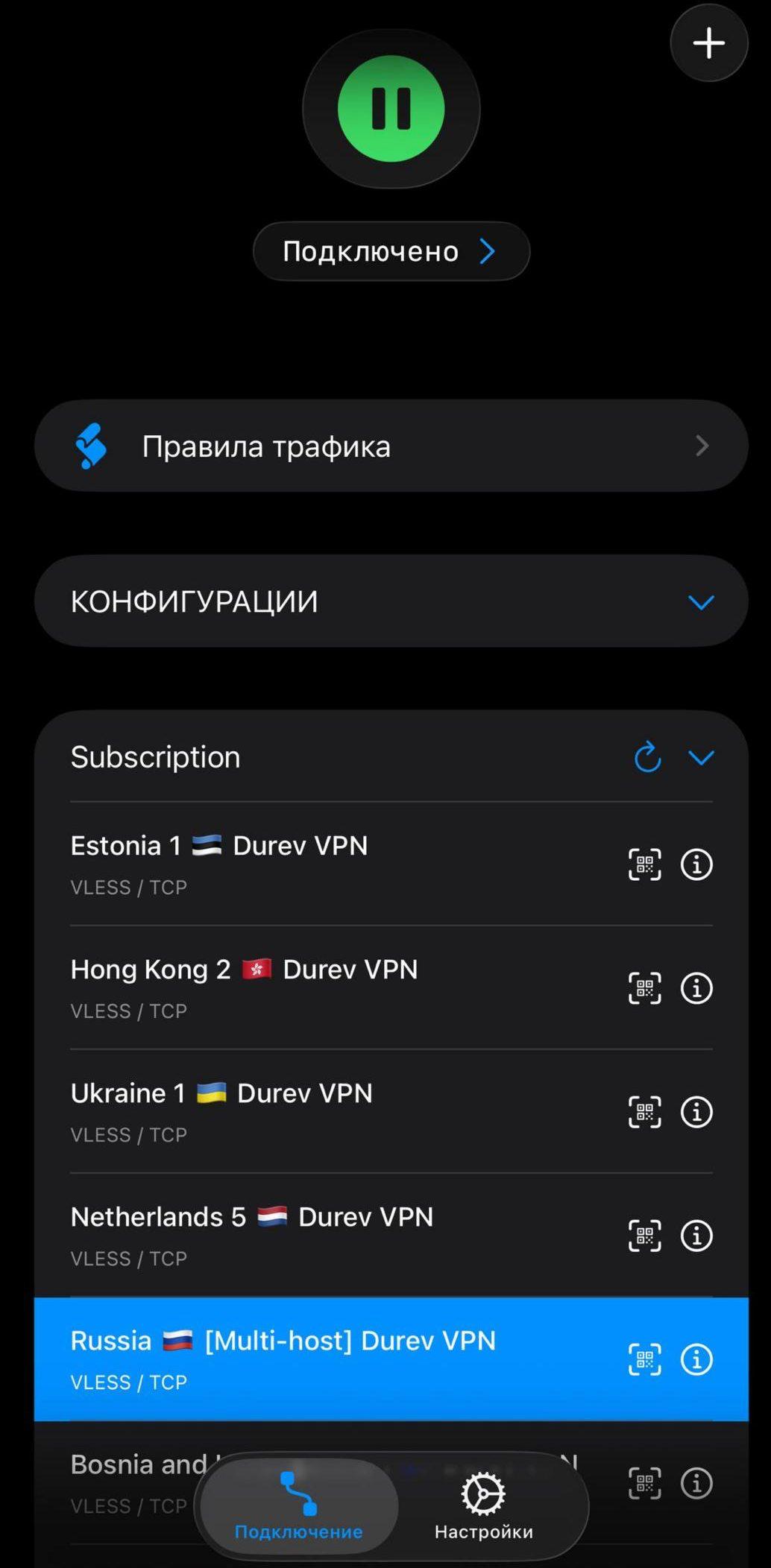View info for Ukraine 1 configuration

[696, 1112]
